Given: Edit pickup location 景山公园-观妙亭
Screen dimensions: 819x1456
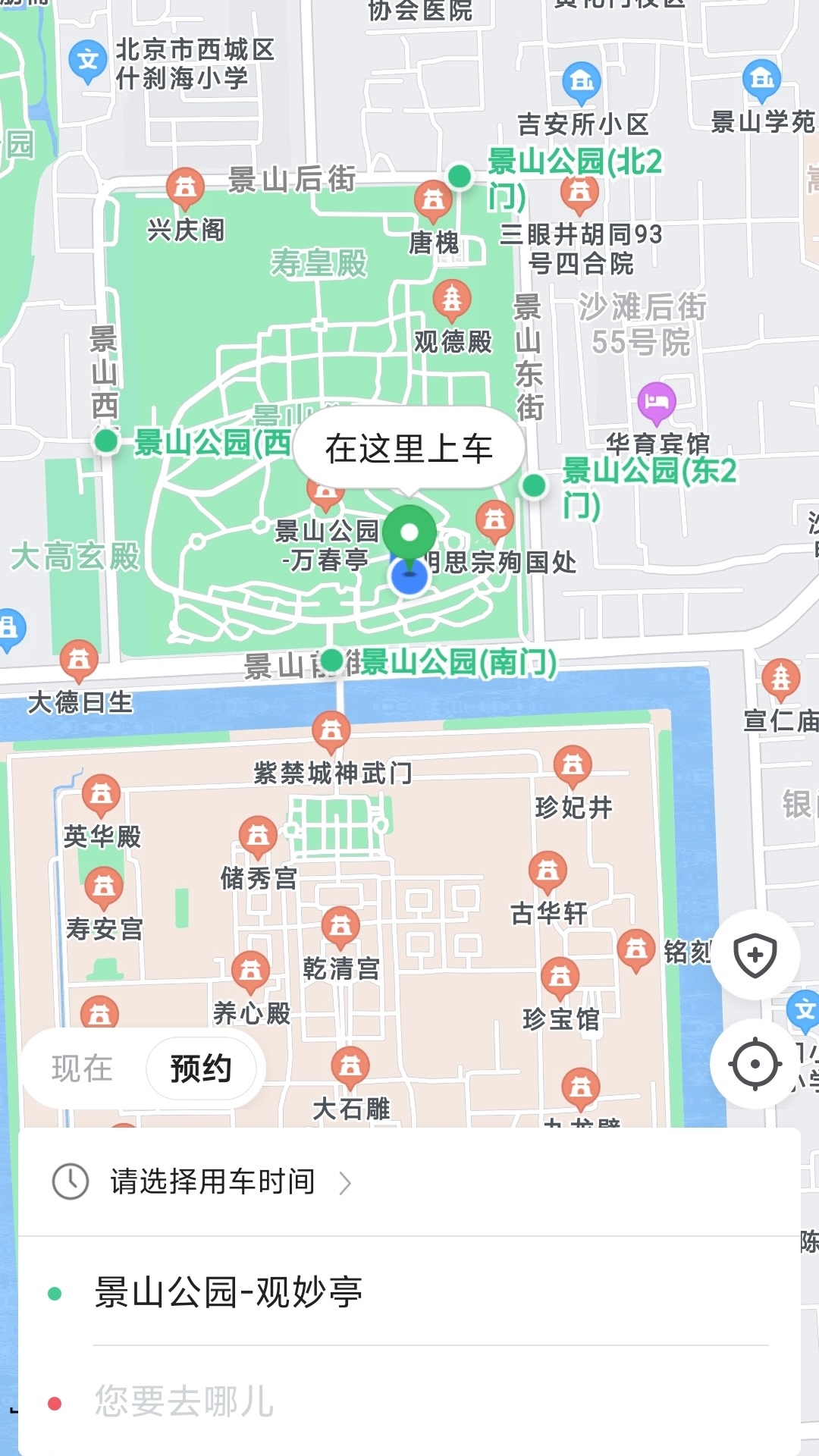Looking at the screenshot, I should (x=227, y=1292).
